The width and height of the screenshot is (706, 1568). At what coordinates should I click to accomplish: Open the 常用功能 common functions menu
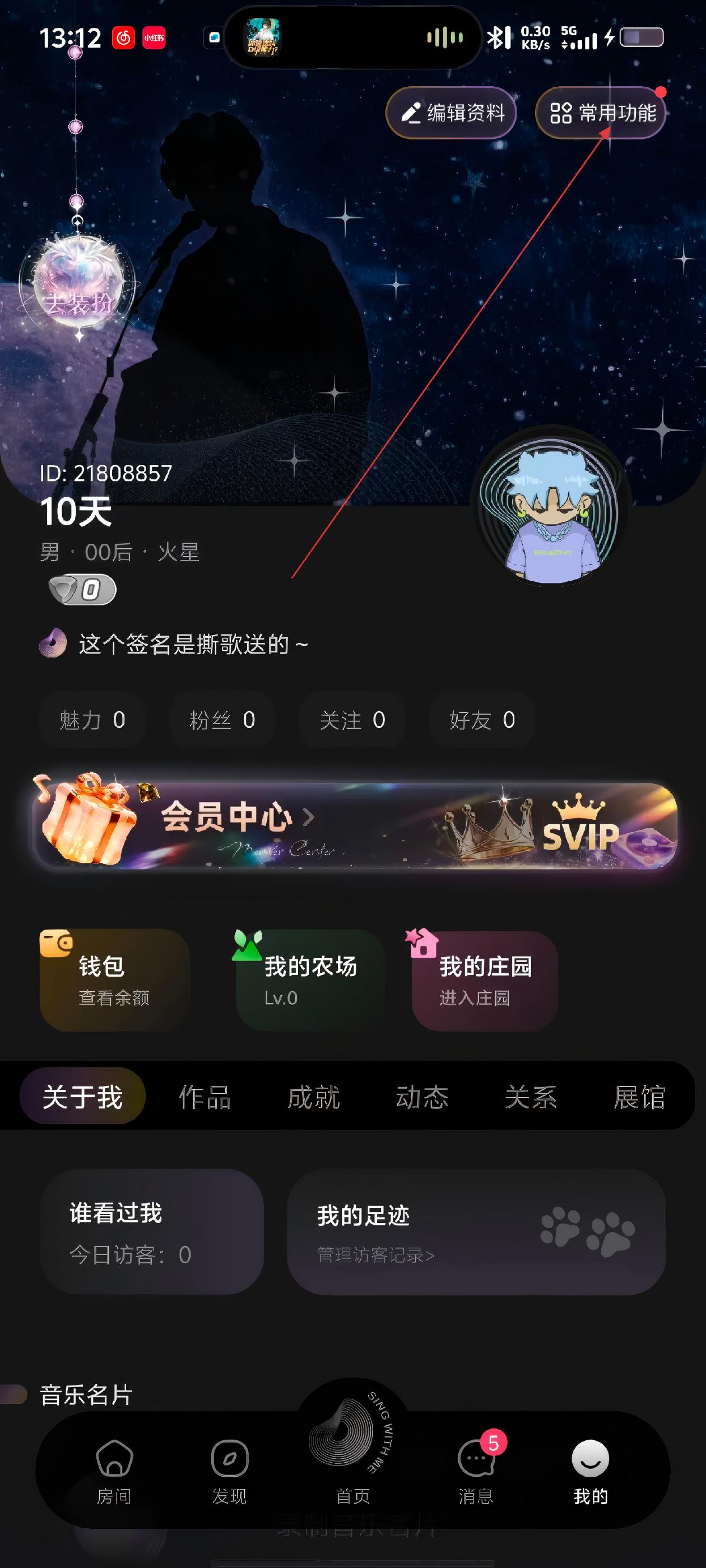click(x=601, y=113)
